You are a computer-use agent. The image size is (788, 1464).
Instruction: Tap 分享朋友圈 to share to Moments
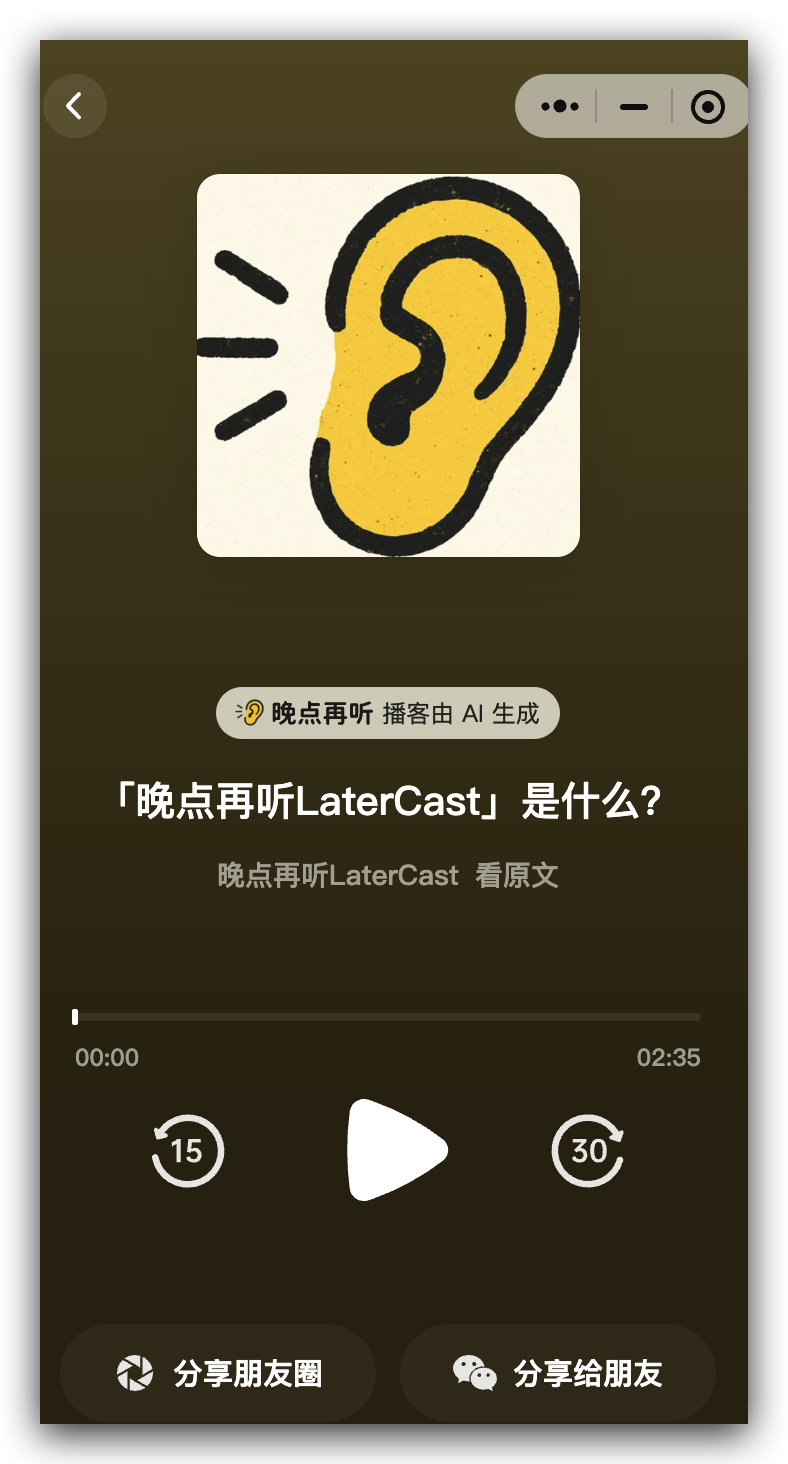[x=218, y=1373]
